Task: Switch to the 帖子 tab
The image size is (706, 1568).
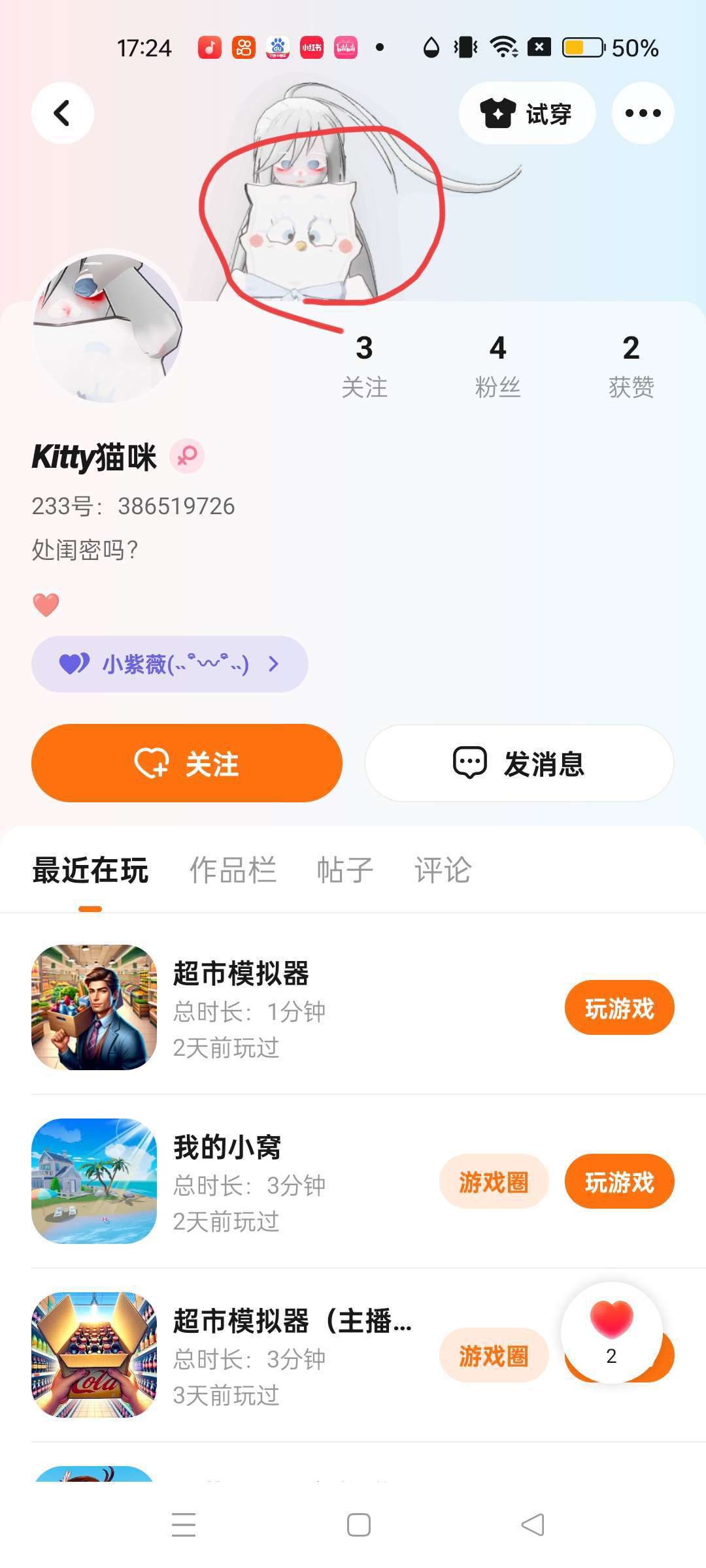Action: pyautogui.click(x=345, y=870)
